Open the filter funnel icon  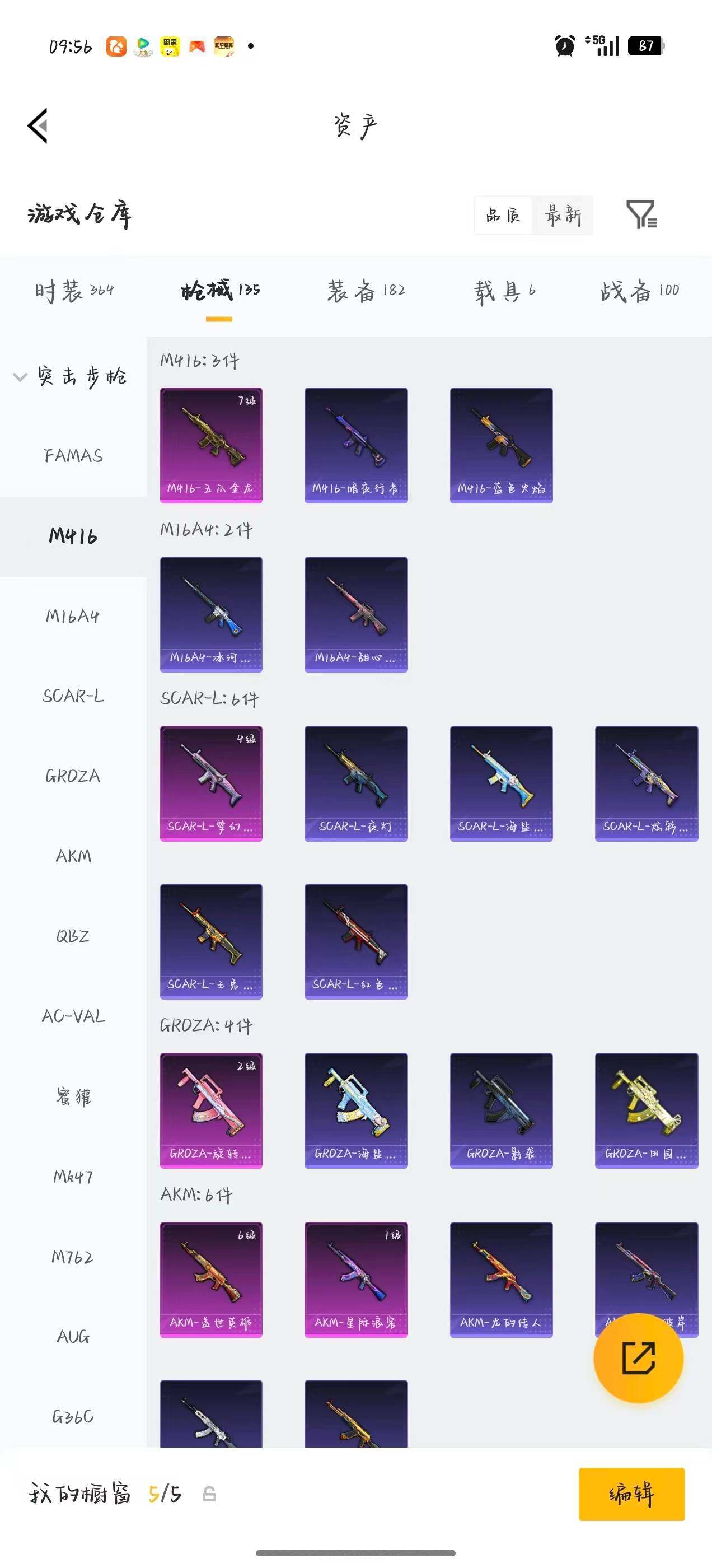tap(641, 214)
